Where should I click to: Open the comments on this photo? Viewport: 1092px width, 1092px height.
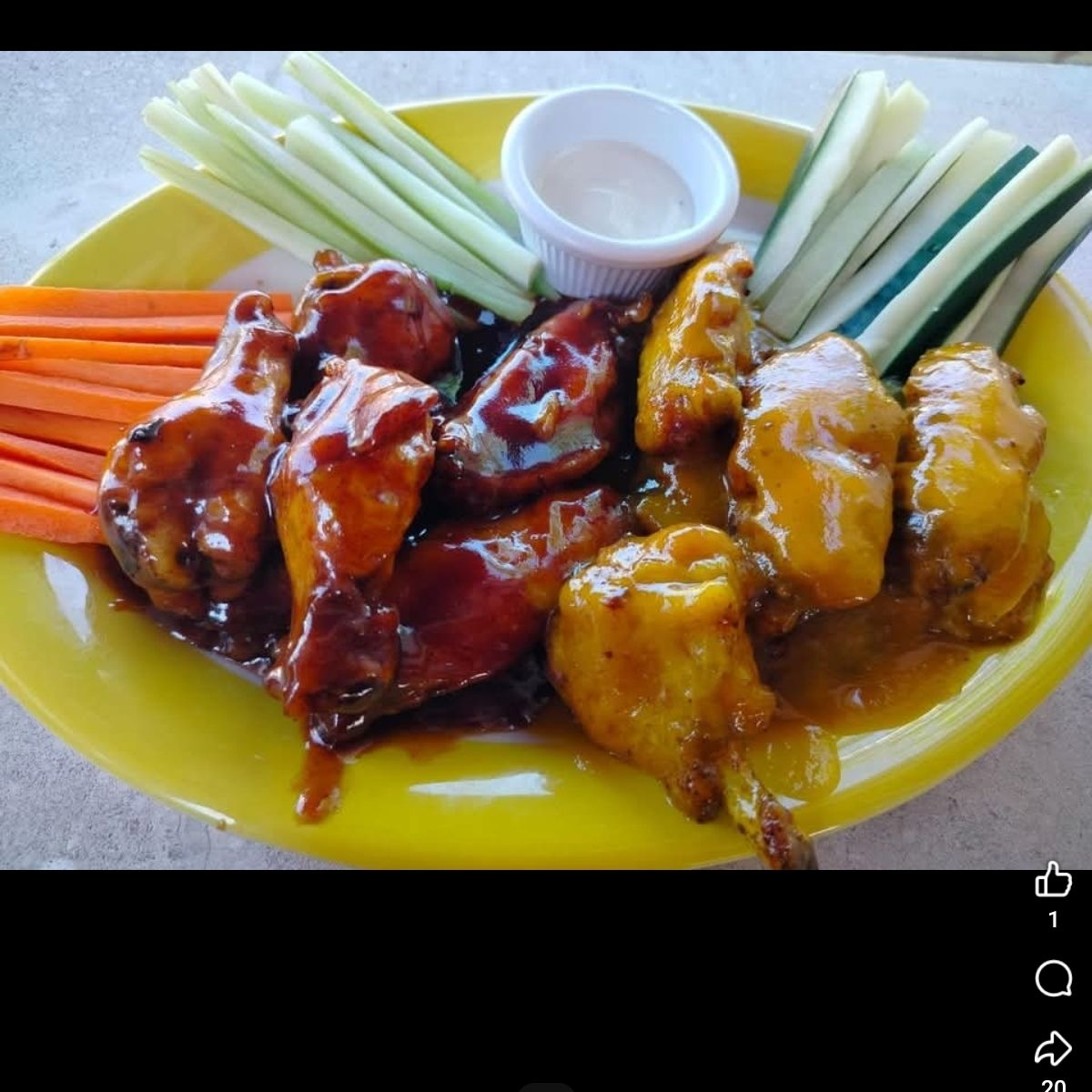[1053, 979]
